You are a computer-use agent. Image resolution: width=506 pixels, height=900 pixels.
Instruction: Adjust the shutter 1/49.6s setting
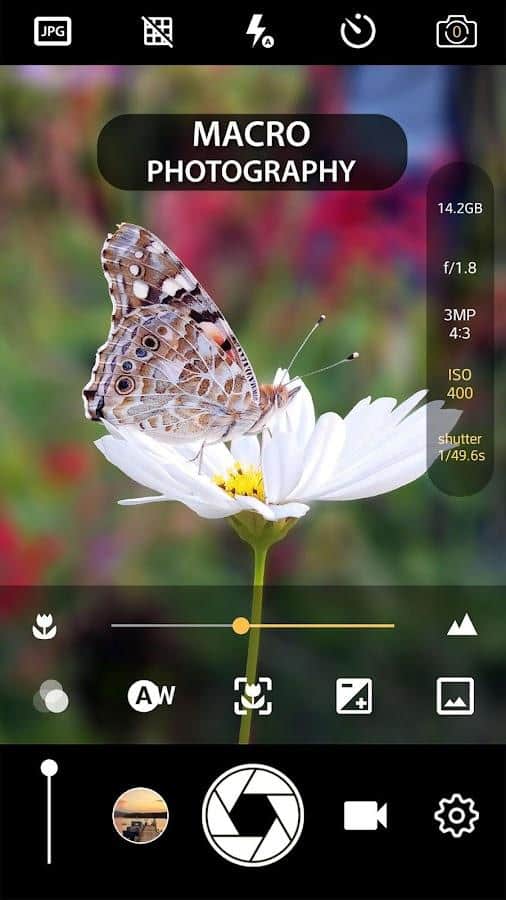460,448
